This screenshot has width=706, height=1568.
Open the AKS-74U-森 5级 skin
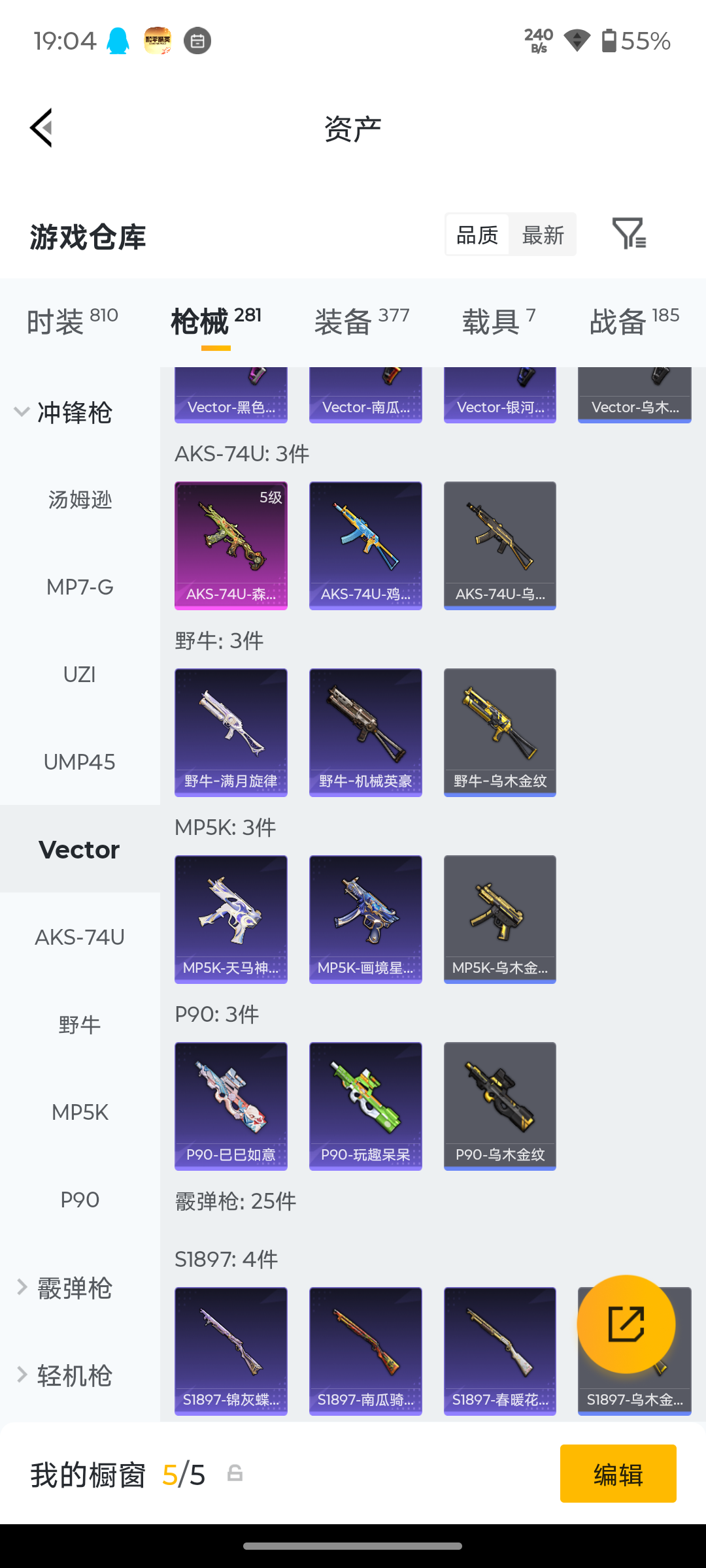click(x=231, y=546)
